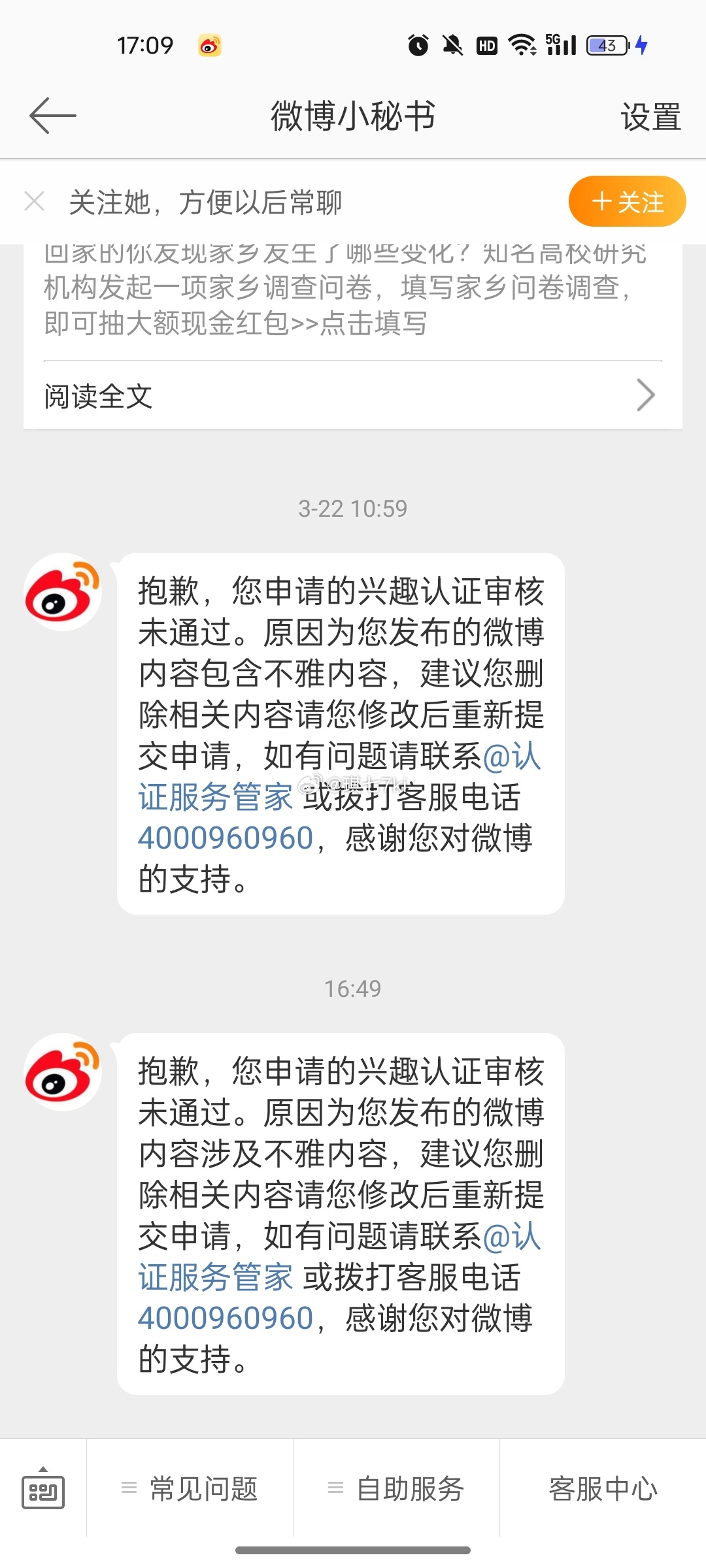Open 设置 in the top bar
The image size is (706, 1568).
point(650,117)
